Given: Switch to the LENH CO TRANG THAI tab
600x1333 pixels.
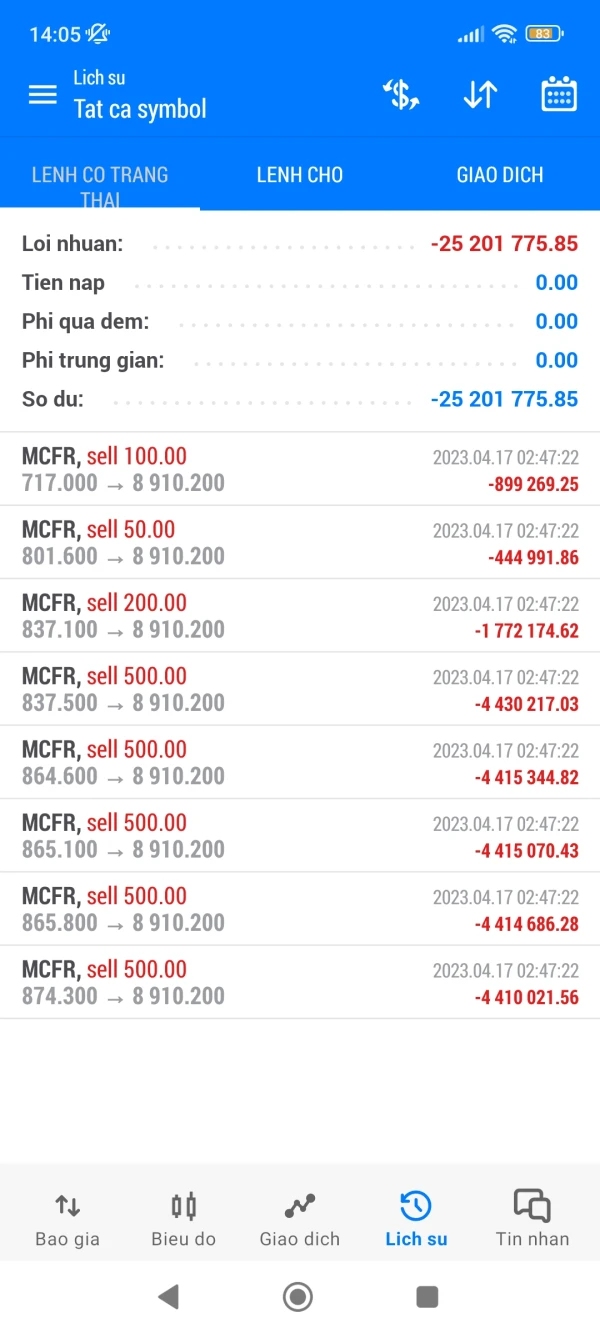Looking at the screenshot, I should [x=100, y=176].
